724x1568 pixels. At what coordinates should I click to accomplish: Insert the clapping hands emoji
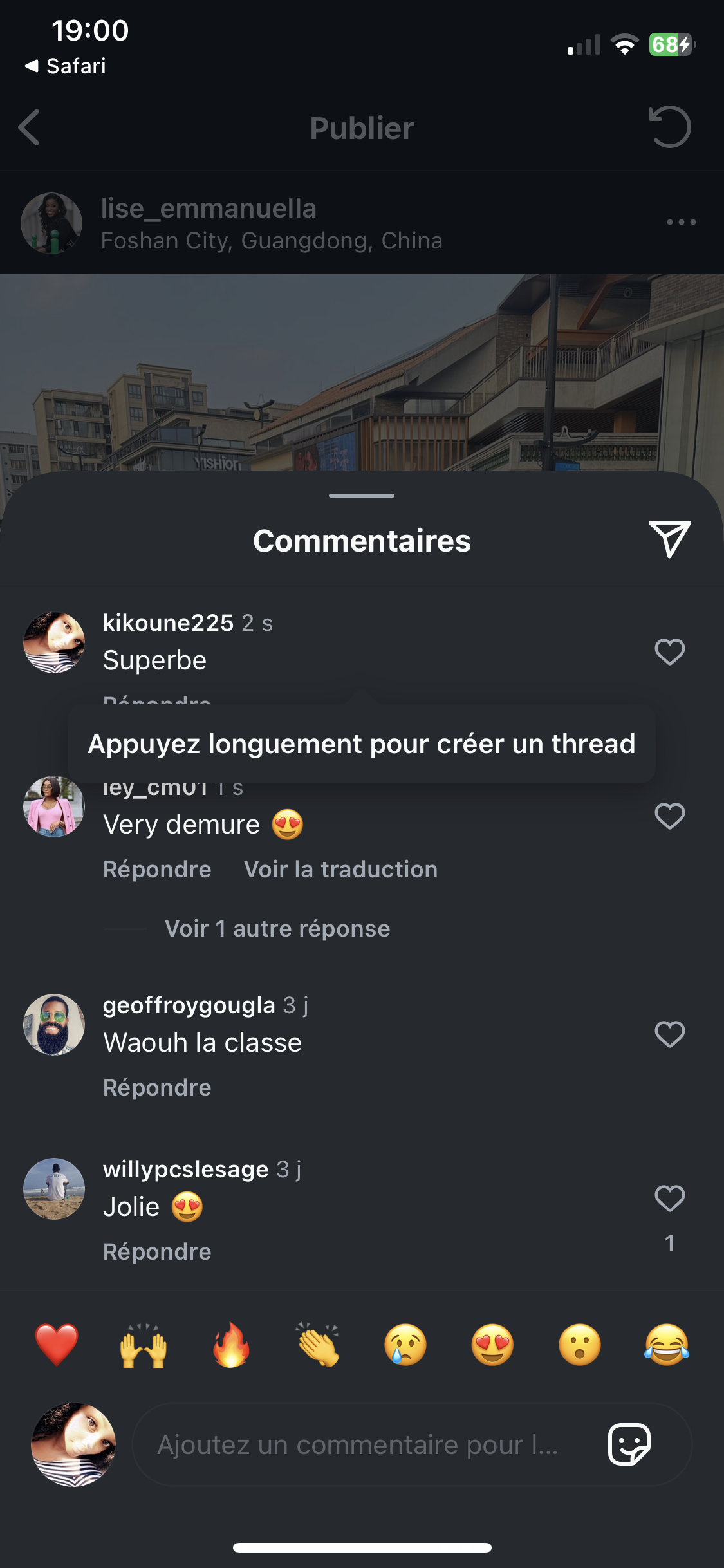click(318, 1345)
